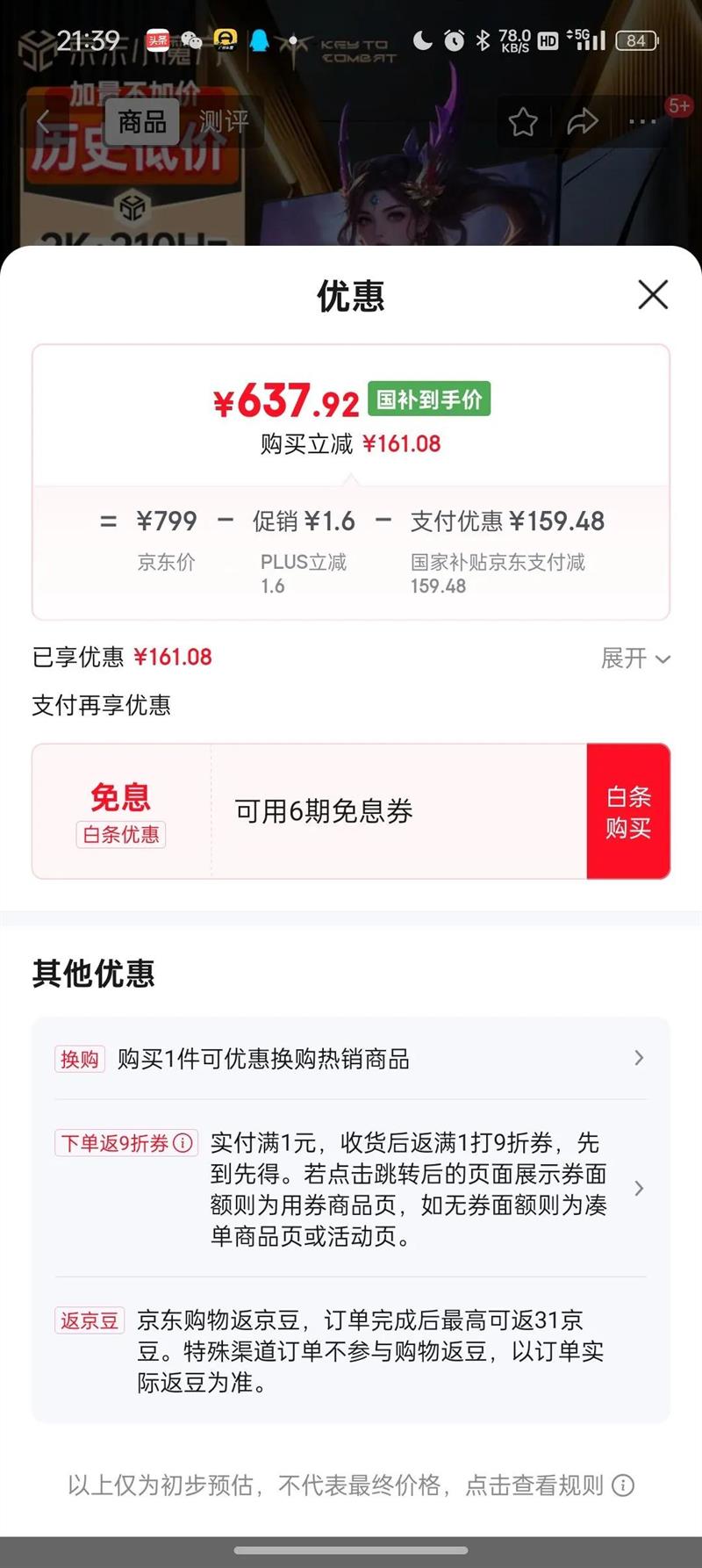Select the 商品 tab
This screenshot has height=1568, width=702.
[x=142, y=121]
